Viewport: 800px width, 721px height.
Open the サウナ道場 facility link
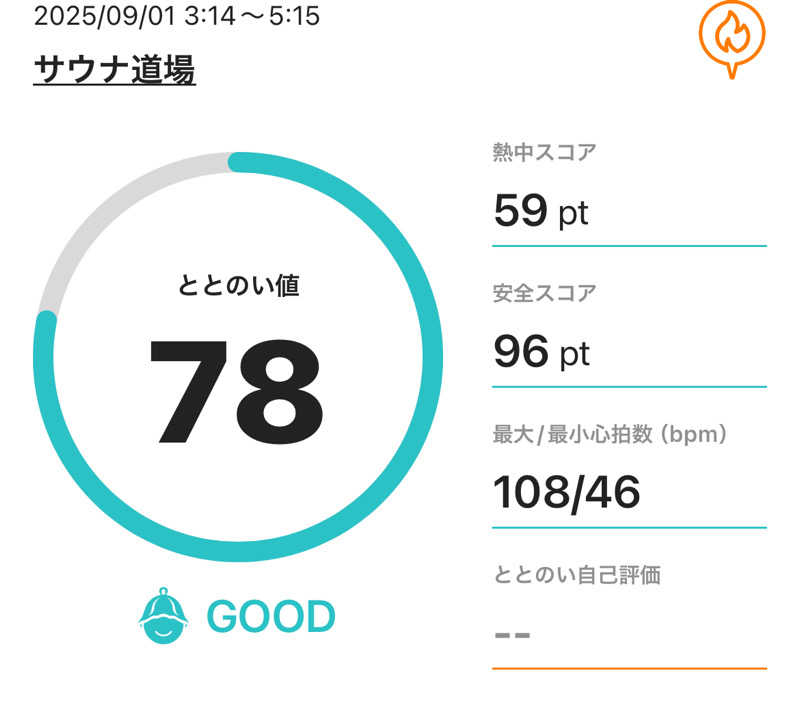pyautogui.click(x=114, y=70)
